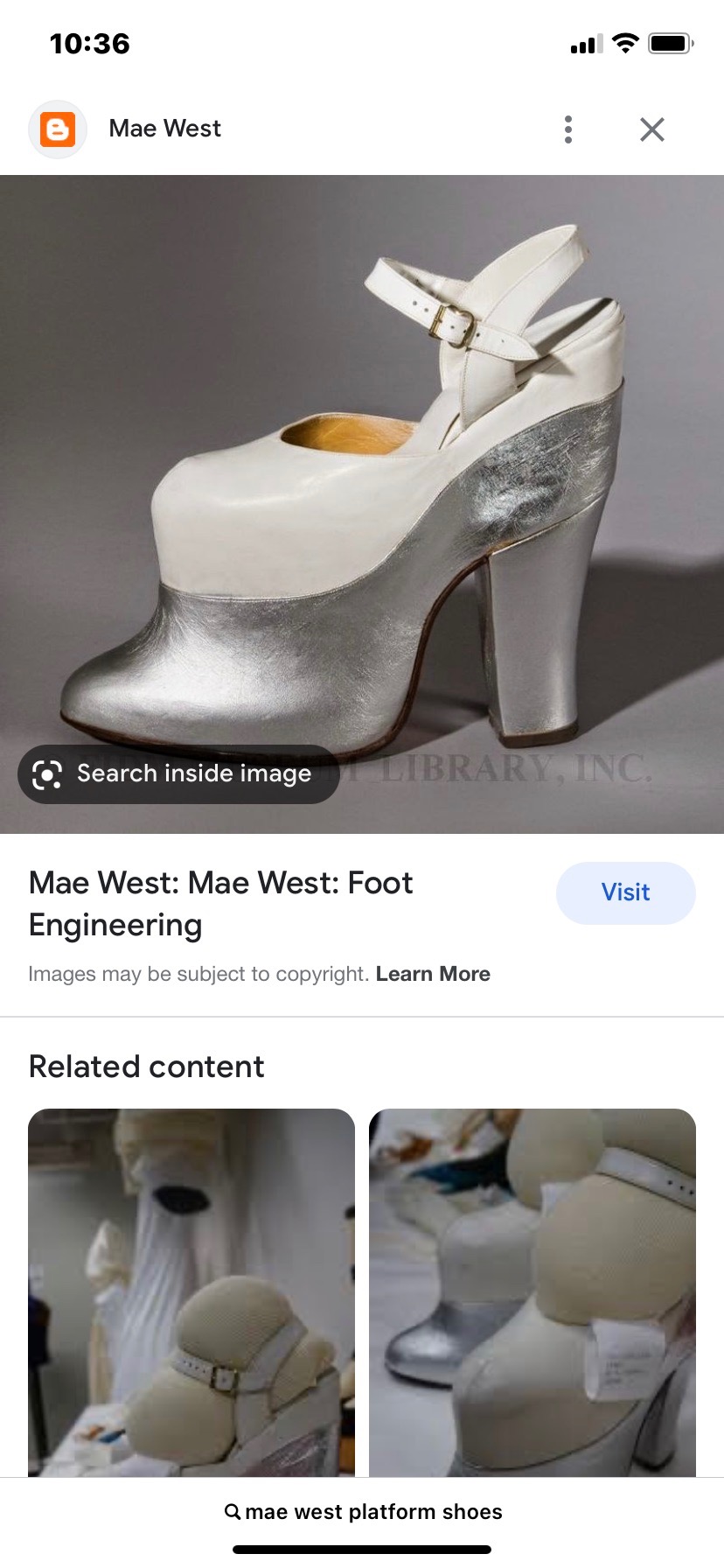Tap Search inside image
Viewport: 724px width, 1568px height.
(178, 773)
